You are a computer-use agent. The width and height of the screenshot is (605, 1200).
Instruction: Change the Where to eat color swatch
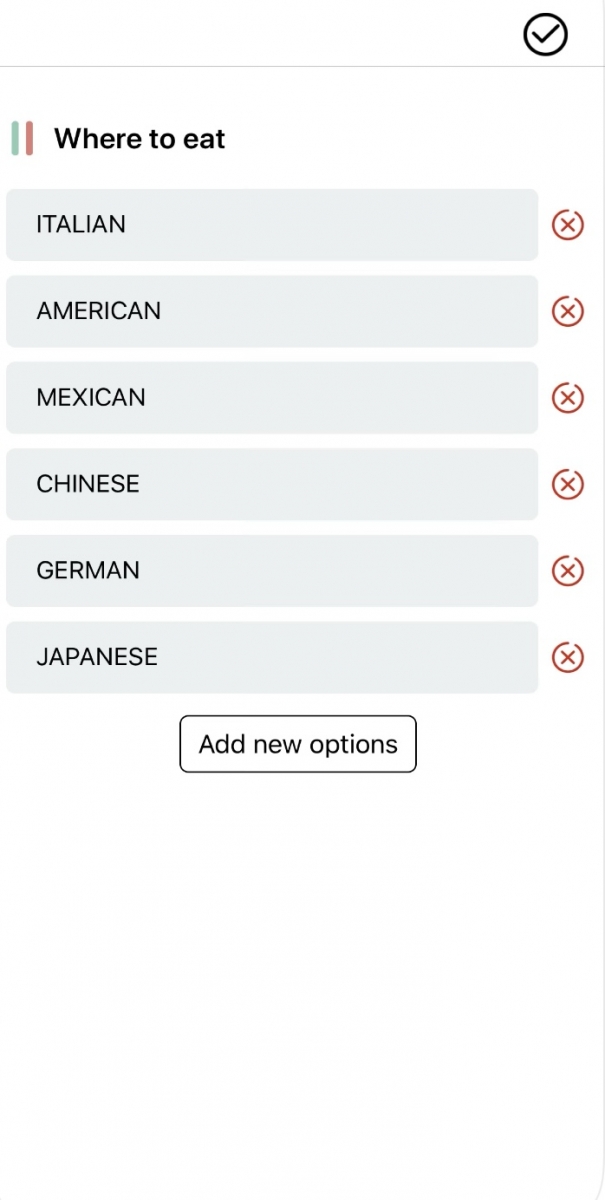[x=23, y=138]
